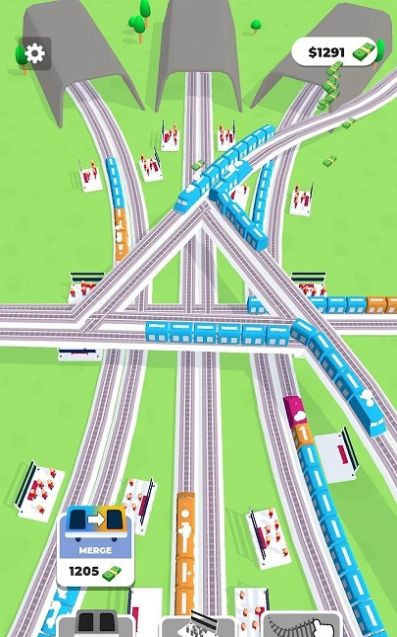Open the settings gear
This screenshot has height=637, width=397.
tap(35, 53)
